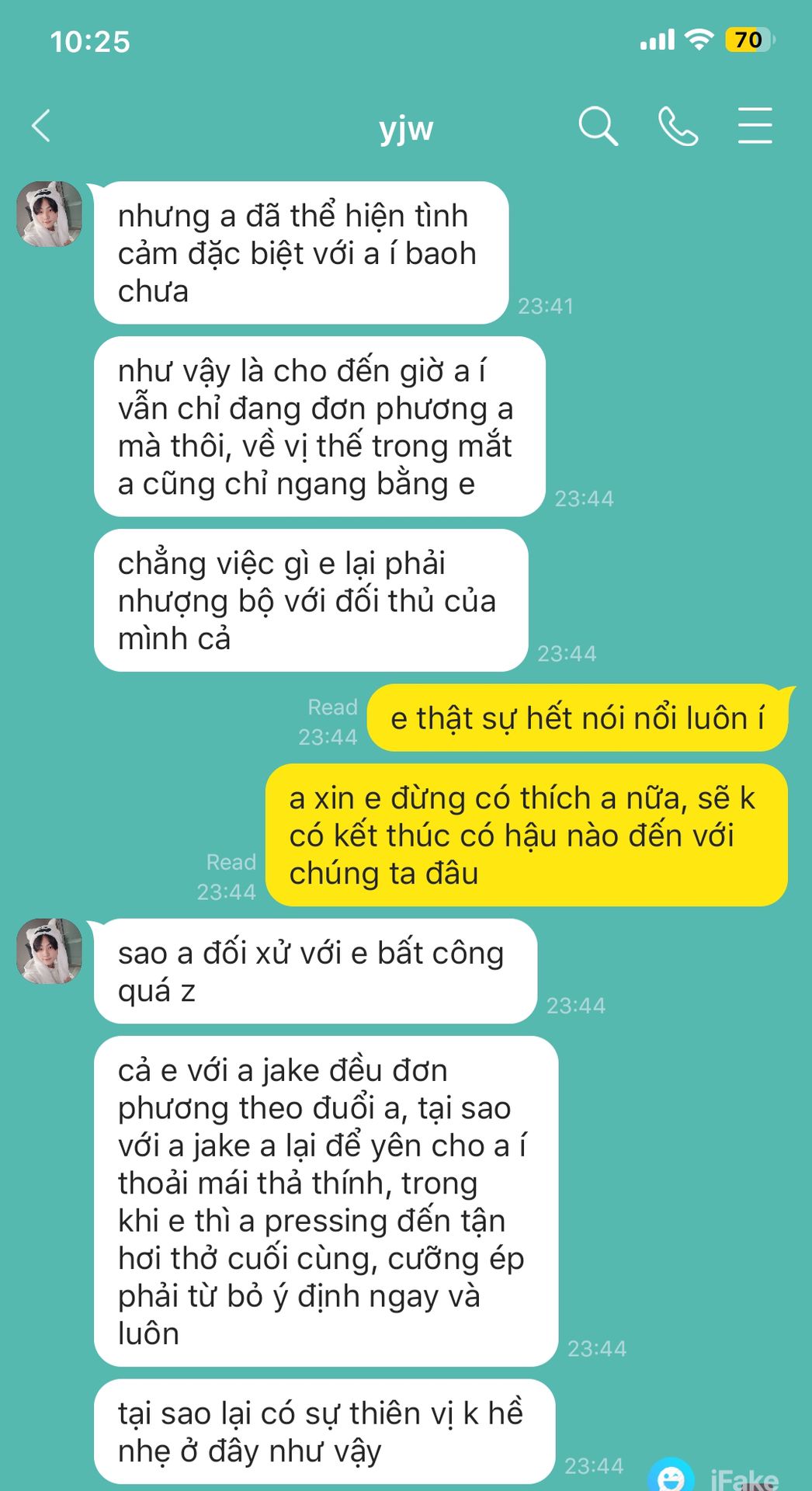Open the chat menu
The height and width of the screenshot is (1491, 812).
coord(755,126)
